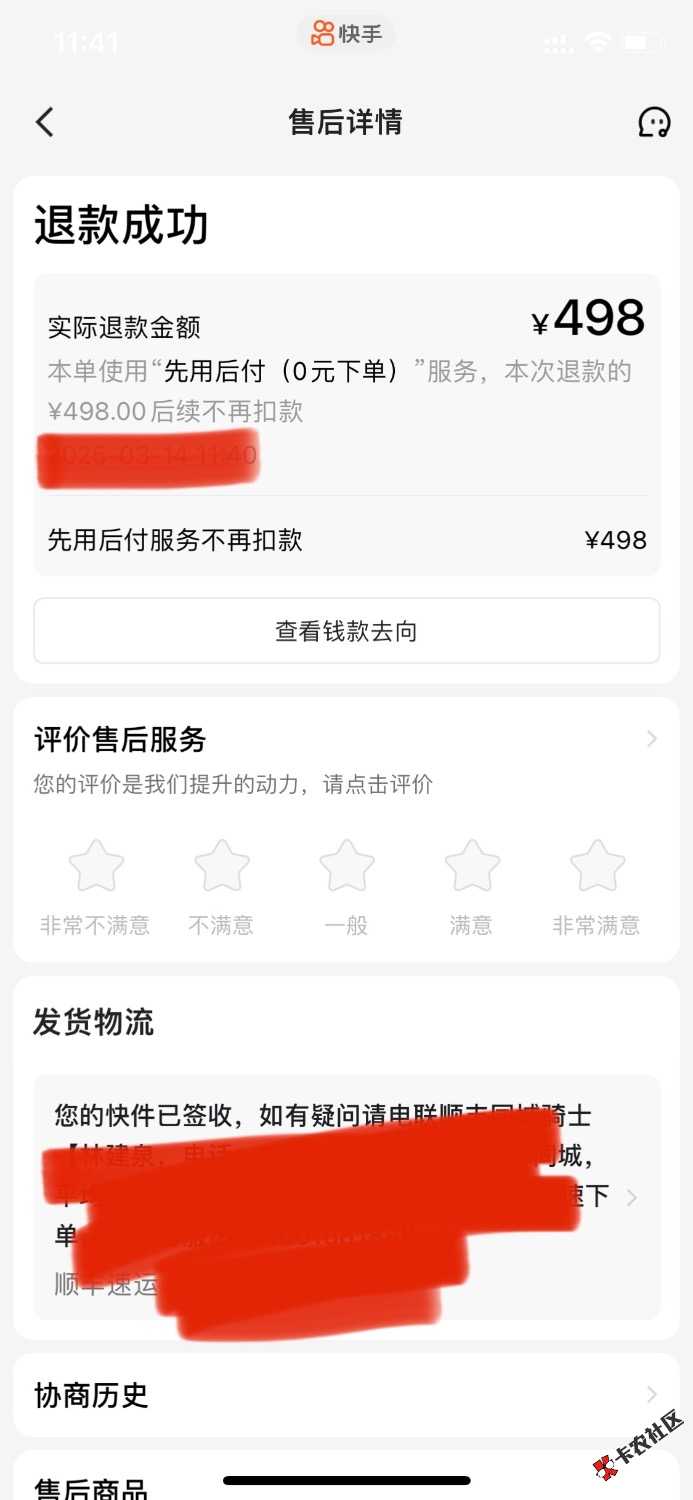View 协商历史 negotiation history
Screen dimensions: 693x1500
(346, 1395)
